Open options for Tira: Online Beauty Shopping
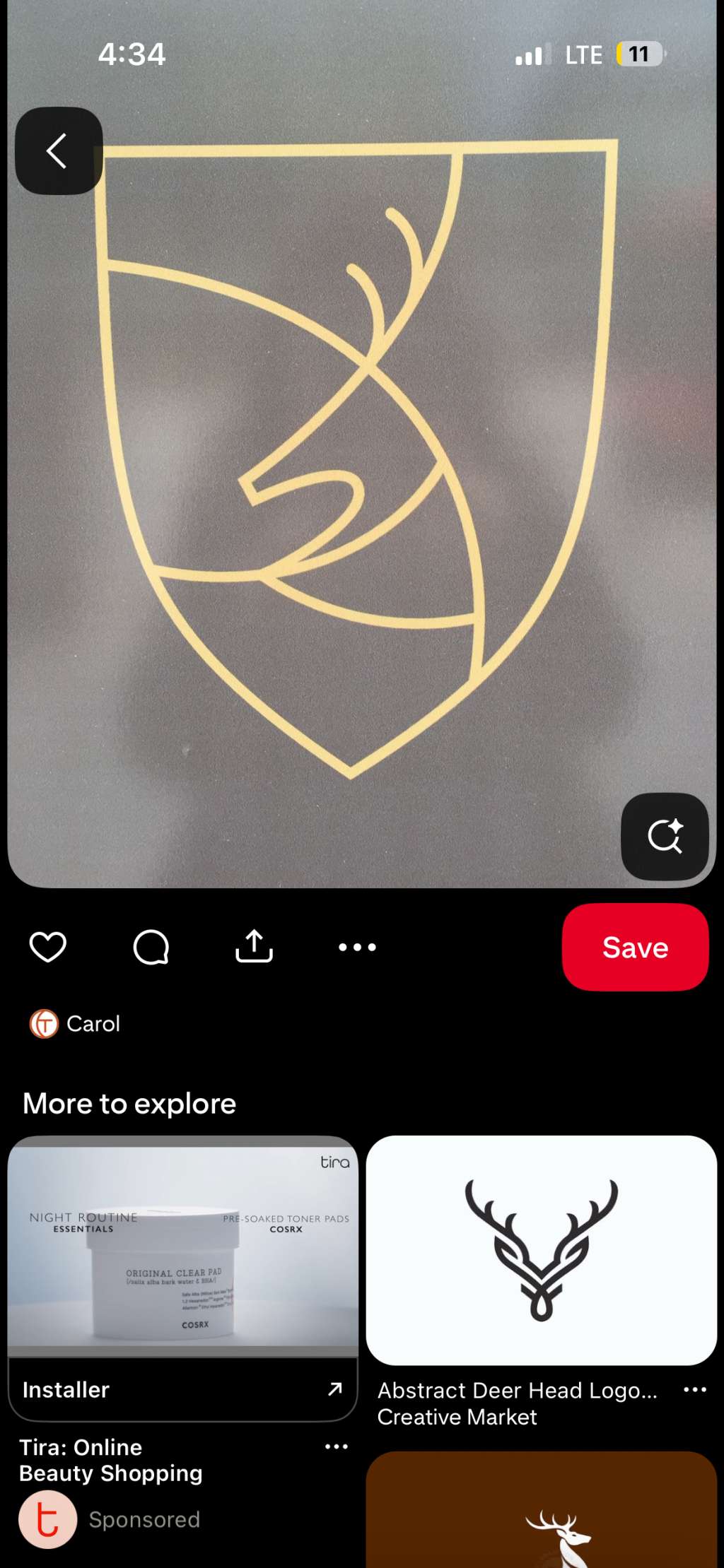 click(x=336, y=1446)
